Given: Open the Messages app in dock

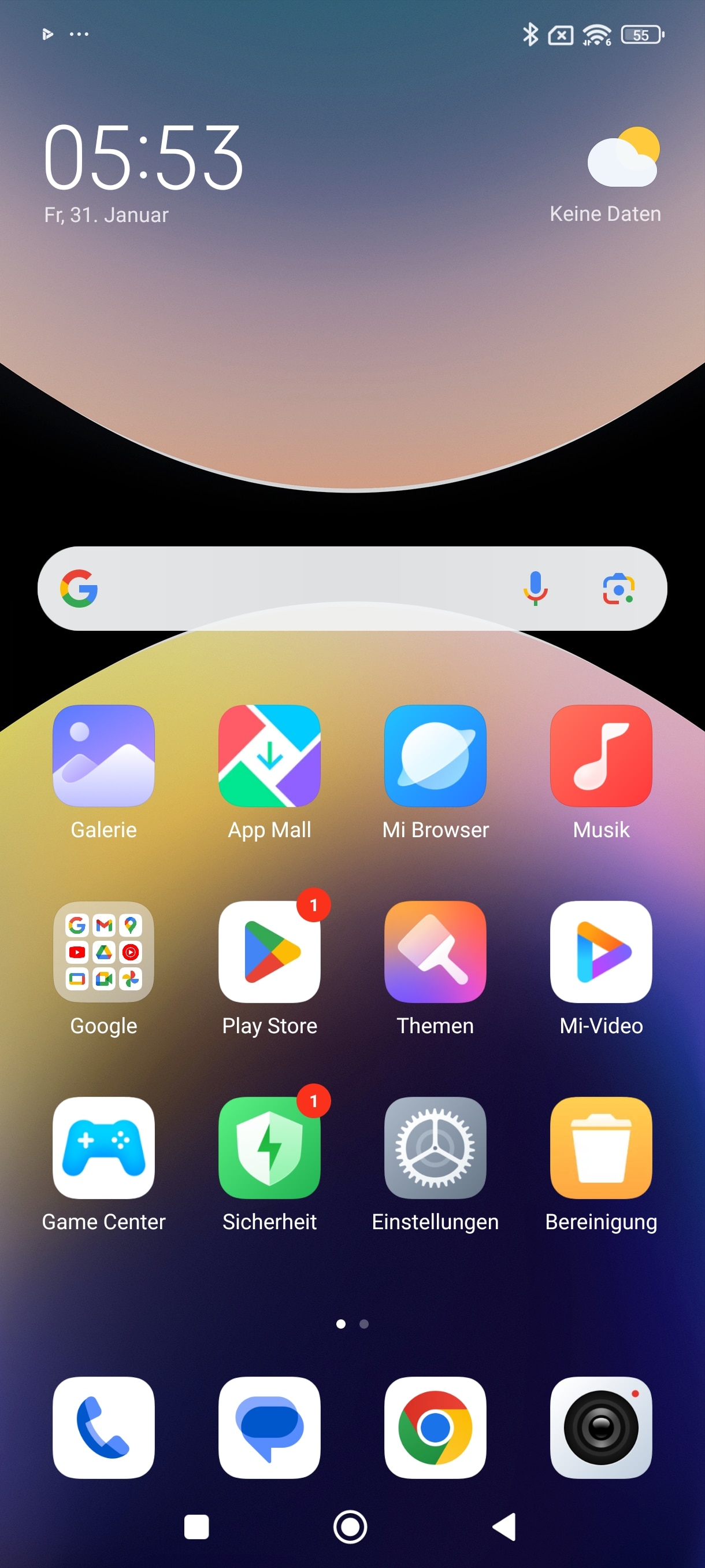Looking at the screenshot, I should tap(269, 1427).
